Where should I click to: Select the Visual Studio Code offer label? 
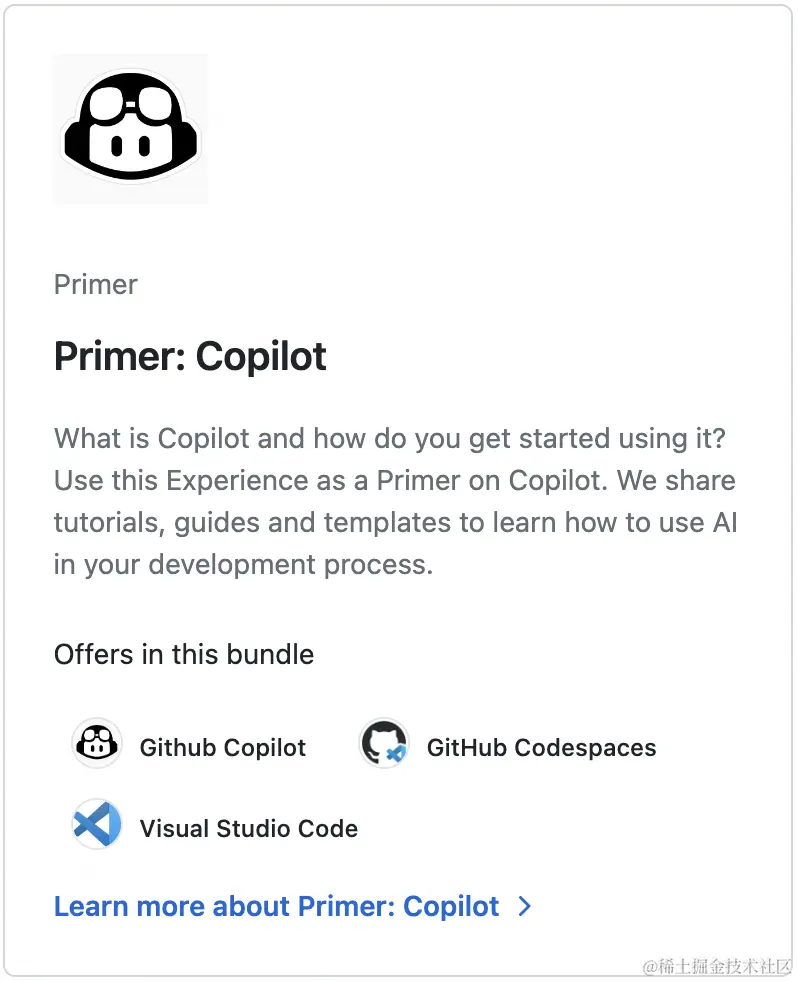pos(247,828)
